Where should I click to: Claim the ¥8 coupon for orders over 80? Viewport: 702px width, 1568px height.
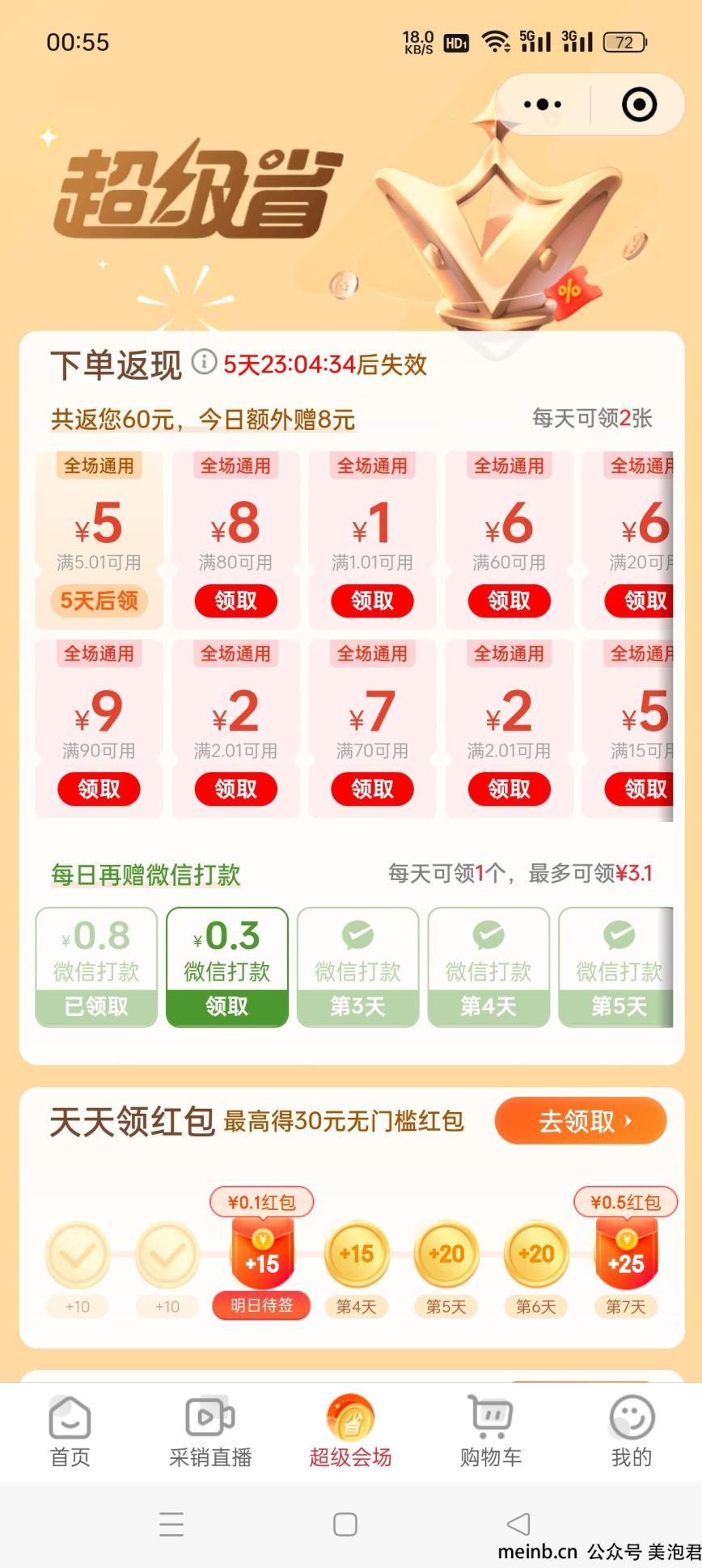235,601
